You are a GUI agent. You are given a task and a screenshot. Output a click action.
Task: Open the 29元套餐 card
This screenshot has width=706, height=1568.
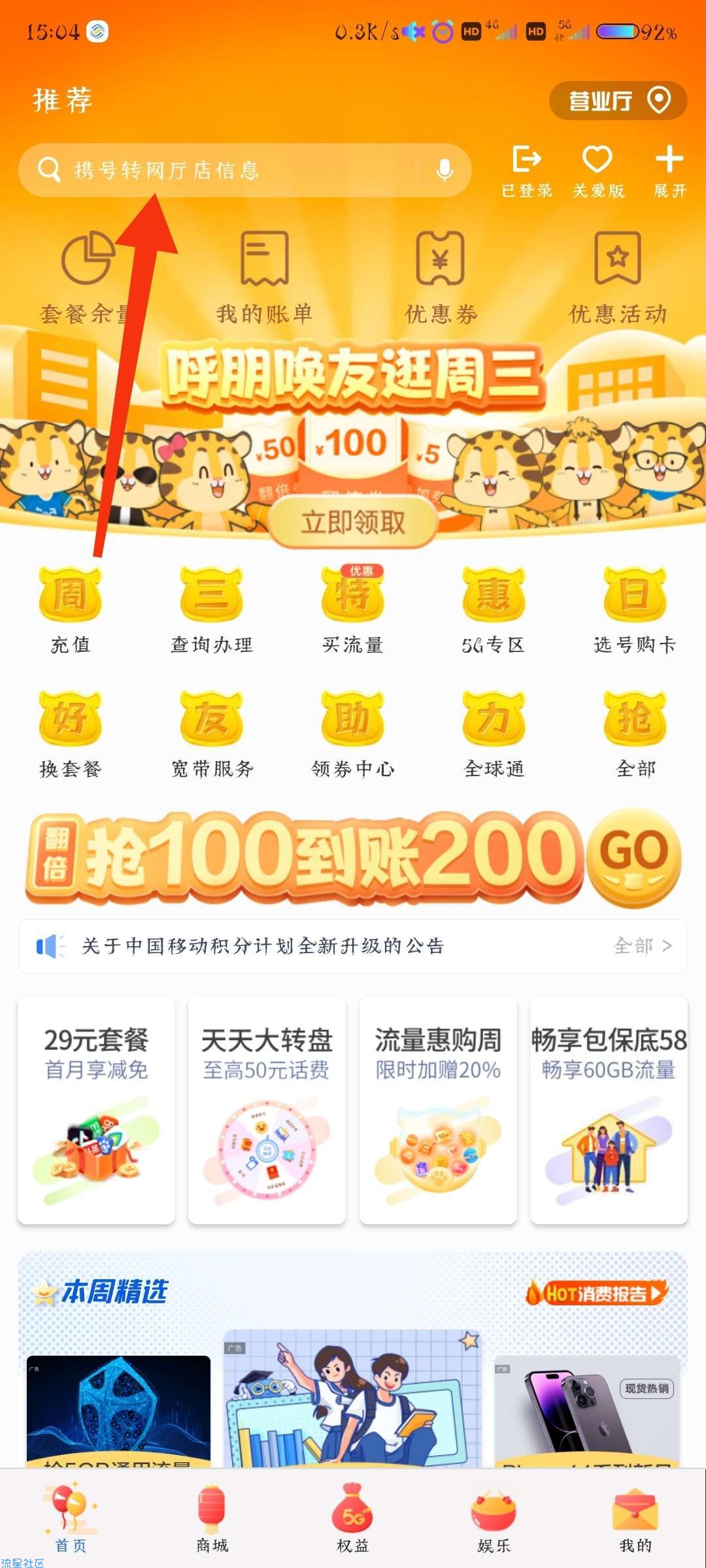pos(97,1109)
